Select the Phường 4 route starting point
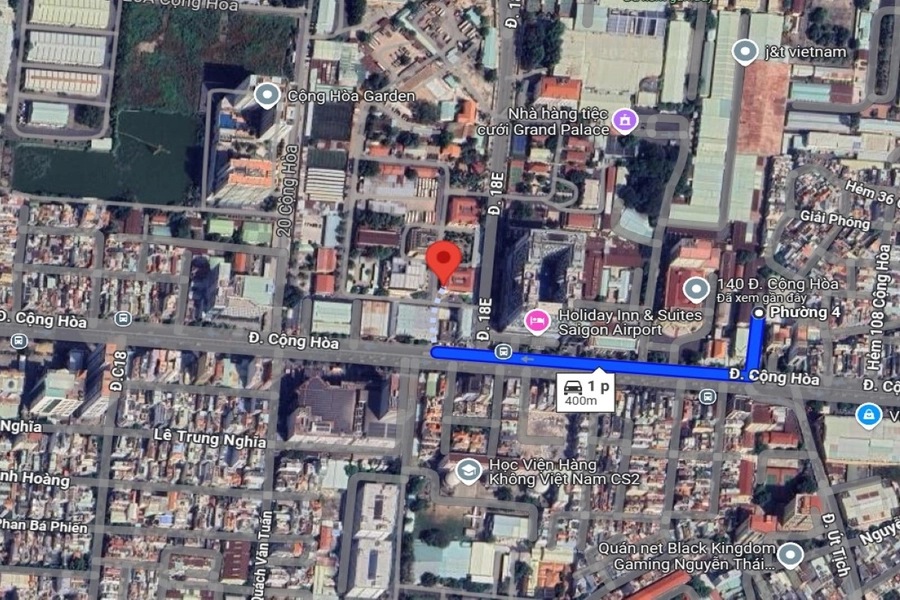The height and width of the screenshot is (600, 900). pyautogui.click(x=759, y=313)
